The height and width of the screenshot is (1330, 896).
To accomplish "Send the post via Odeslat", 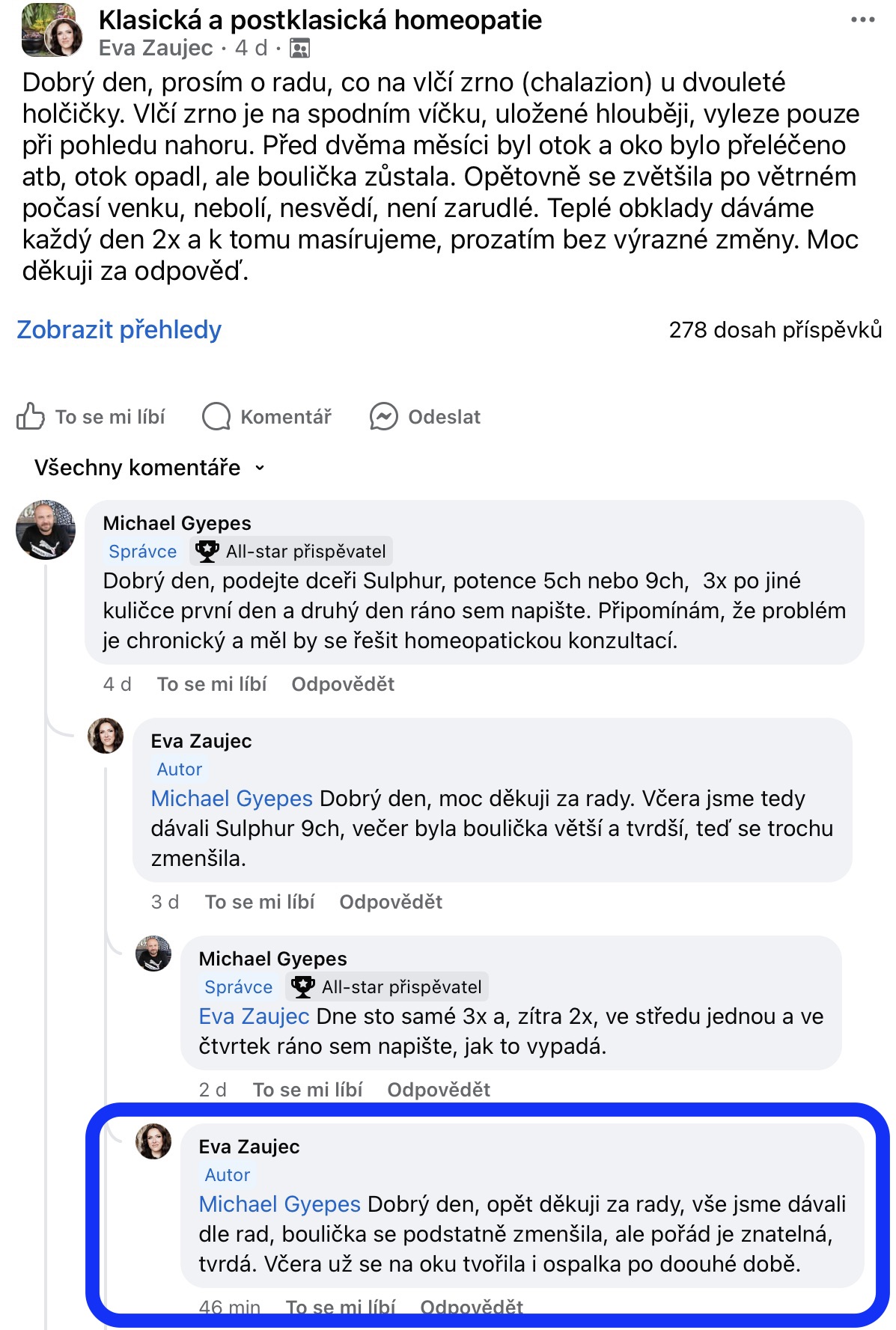I will tap(425, 417).
